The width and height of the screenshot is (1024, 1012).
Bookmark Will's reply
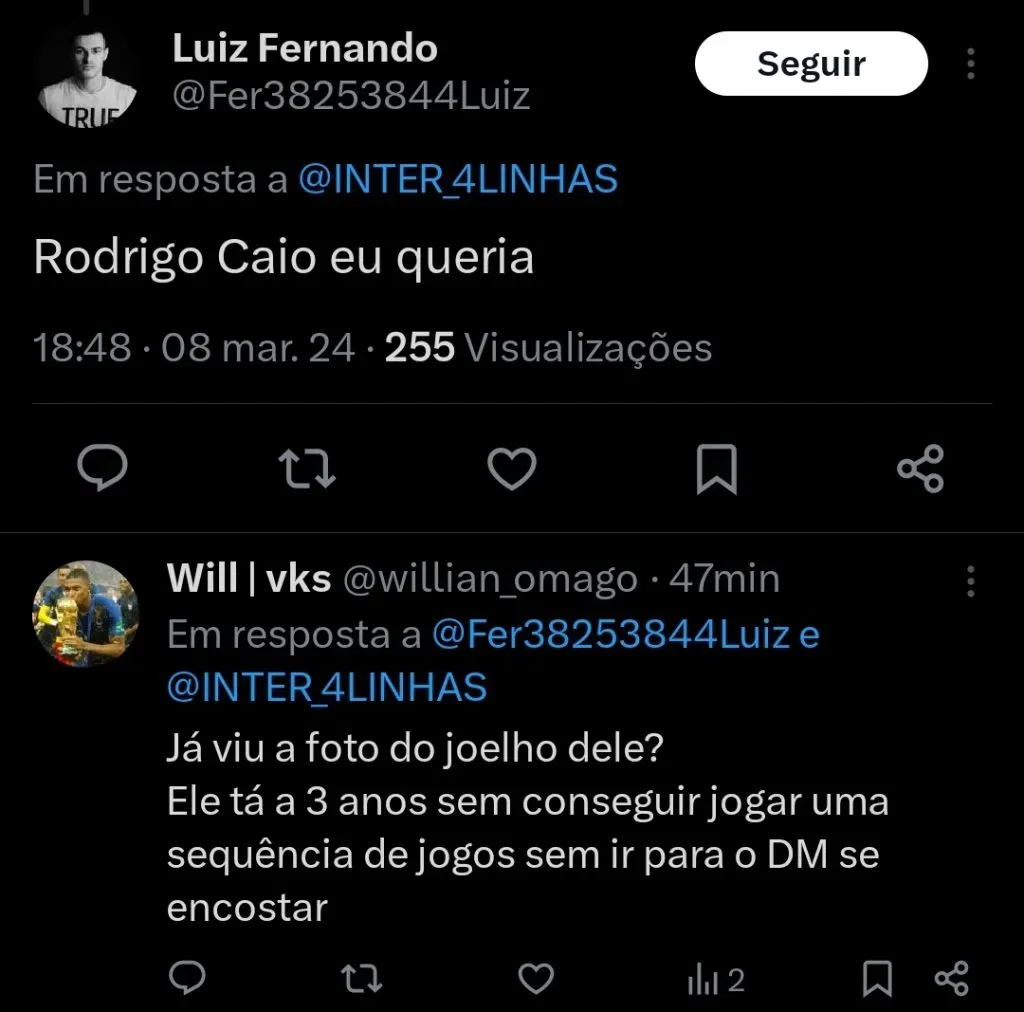pos(877,979)
